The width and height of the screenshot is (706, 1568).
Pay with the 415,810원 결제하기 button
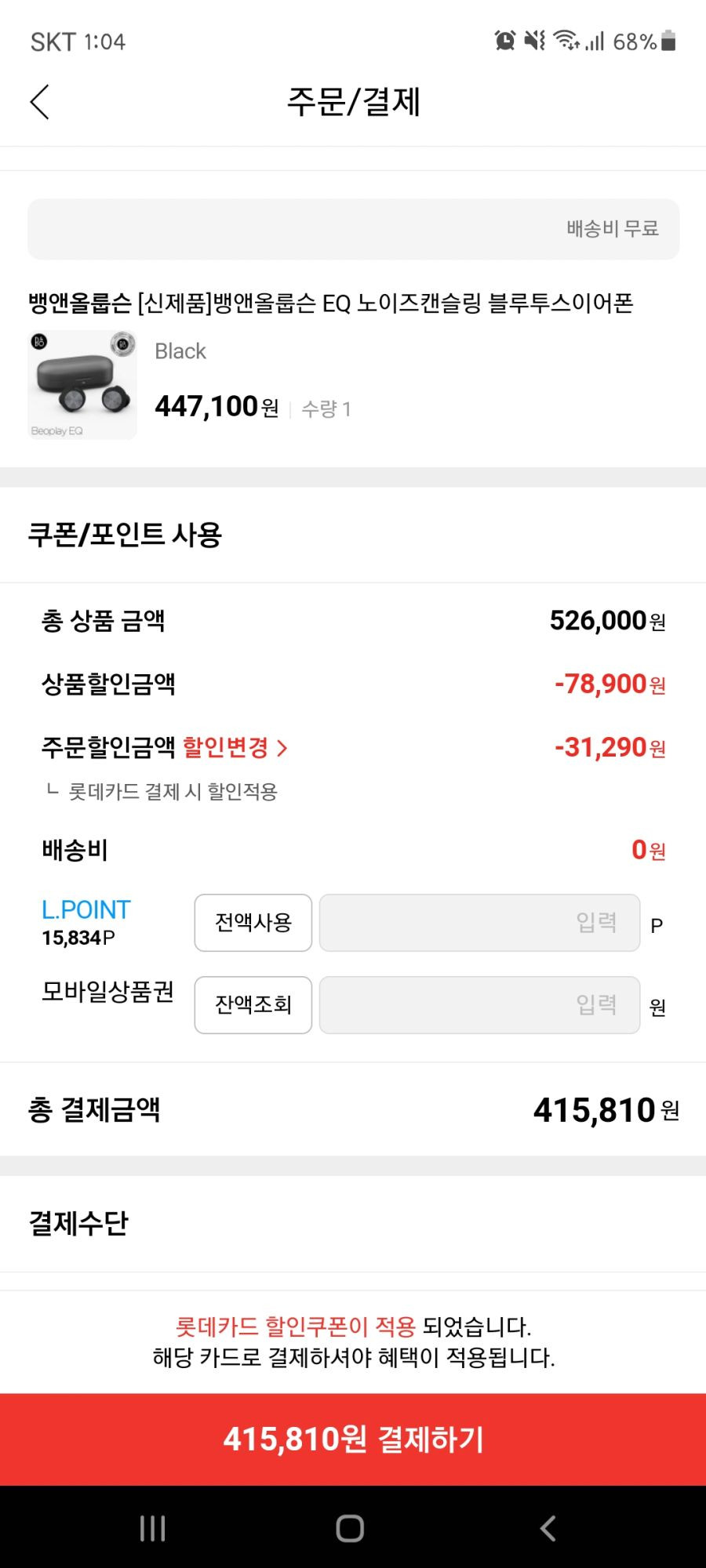353,1439
